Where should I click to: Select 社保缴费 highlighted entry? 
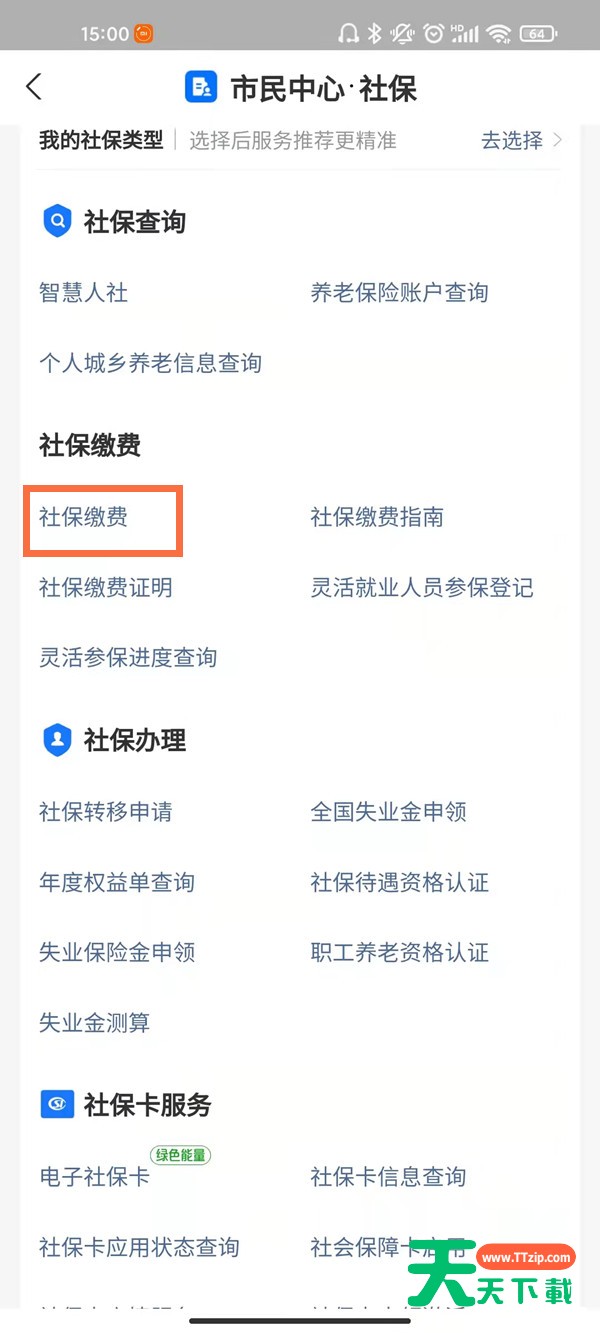pos(84,517)
